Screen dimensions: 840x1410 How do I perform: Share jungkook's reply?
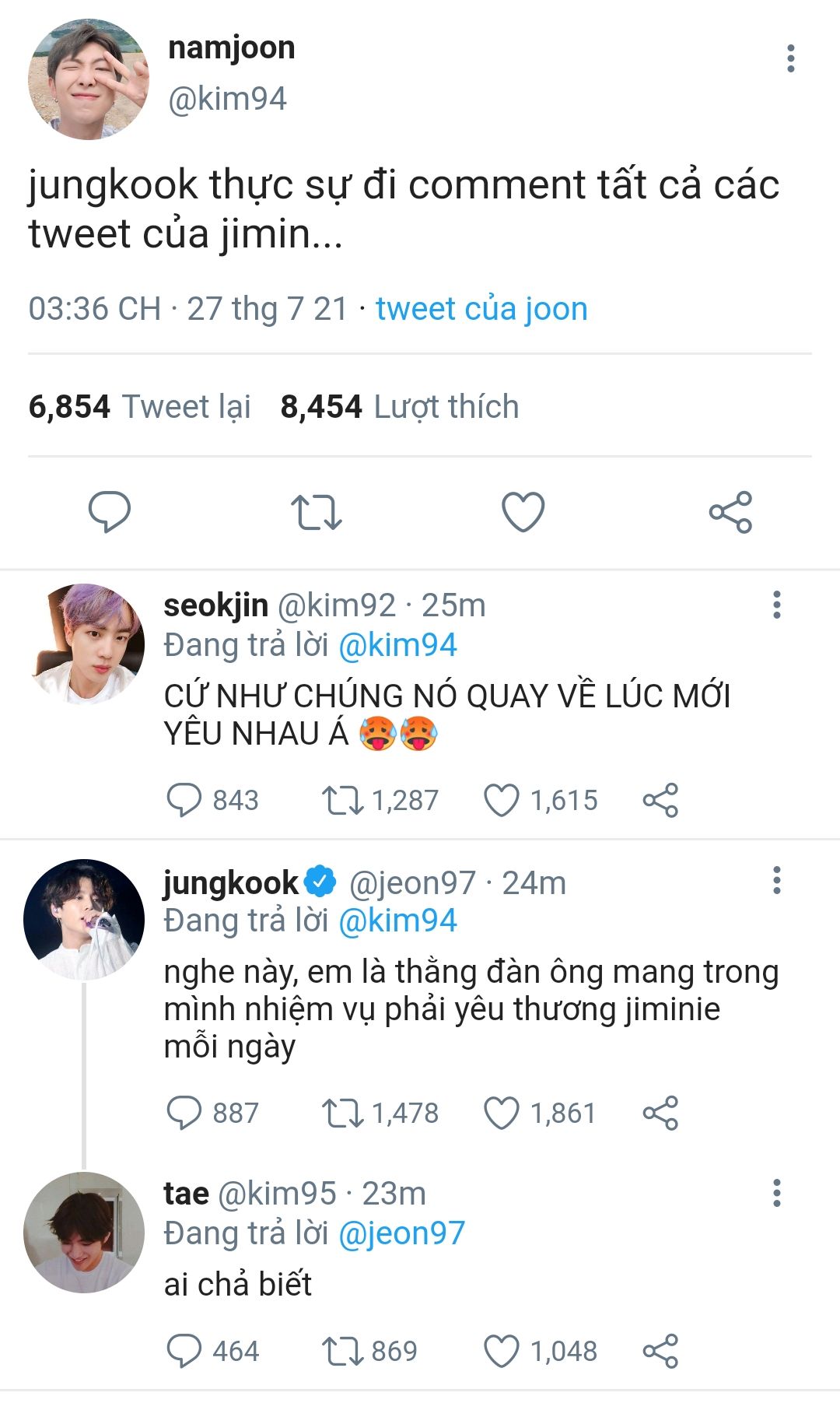point(660,1113)
